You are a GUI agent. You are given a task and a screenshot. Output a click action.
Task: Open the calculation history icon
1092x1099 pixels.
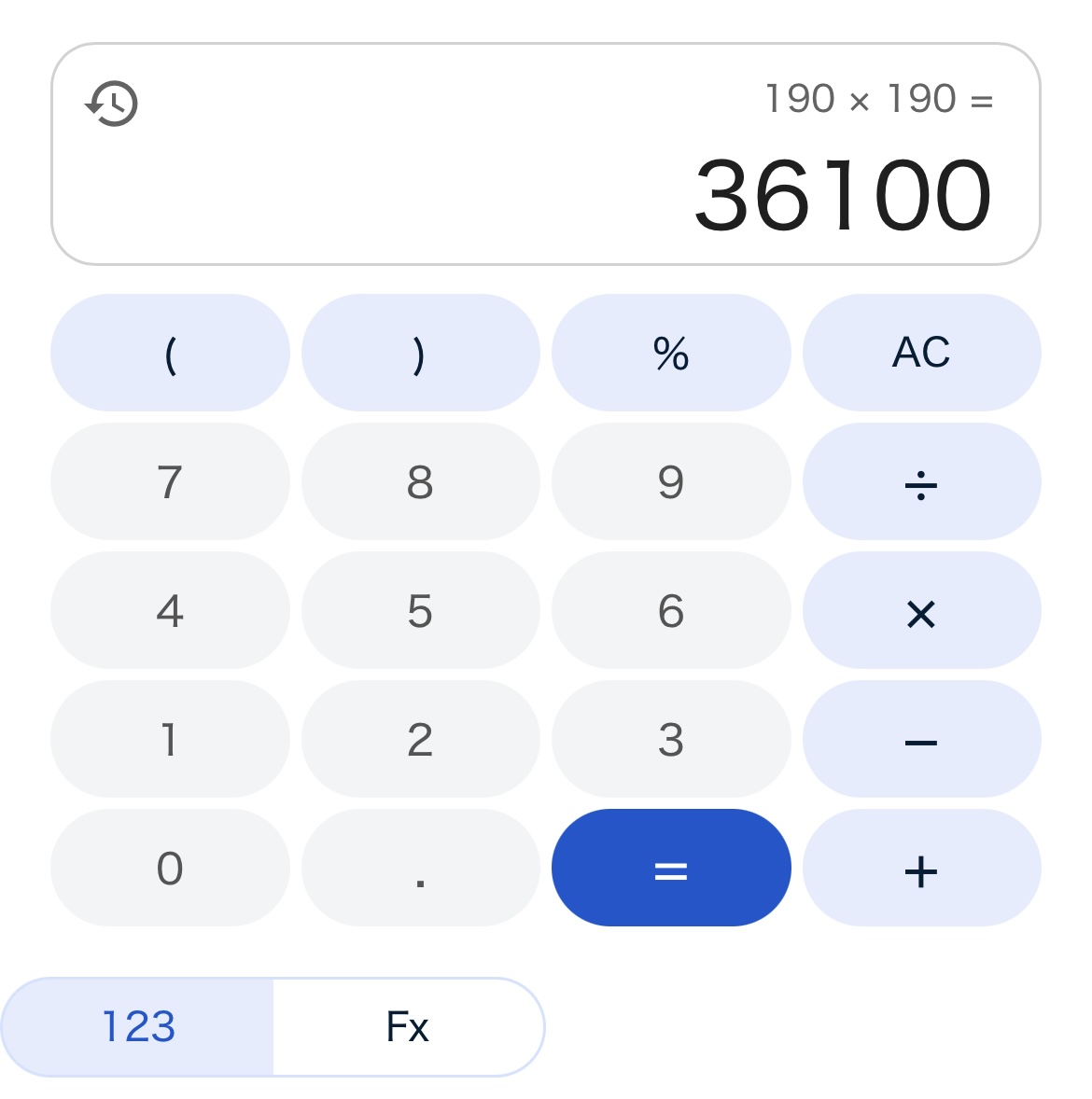(112, 103)
